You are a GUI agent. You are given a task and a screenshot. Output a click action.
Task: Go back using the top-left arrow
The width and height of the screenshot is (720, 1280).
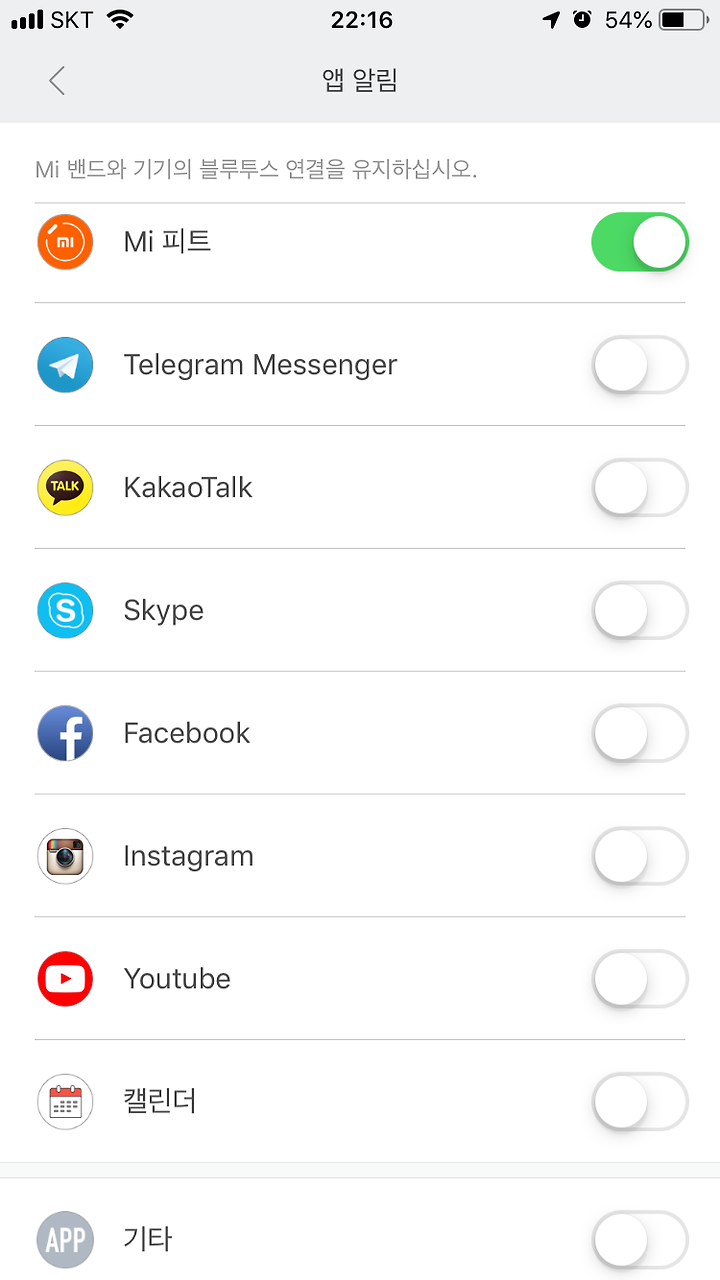tap(57, 81)
